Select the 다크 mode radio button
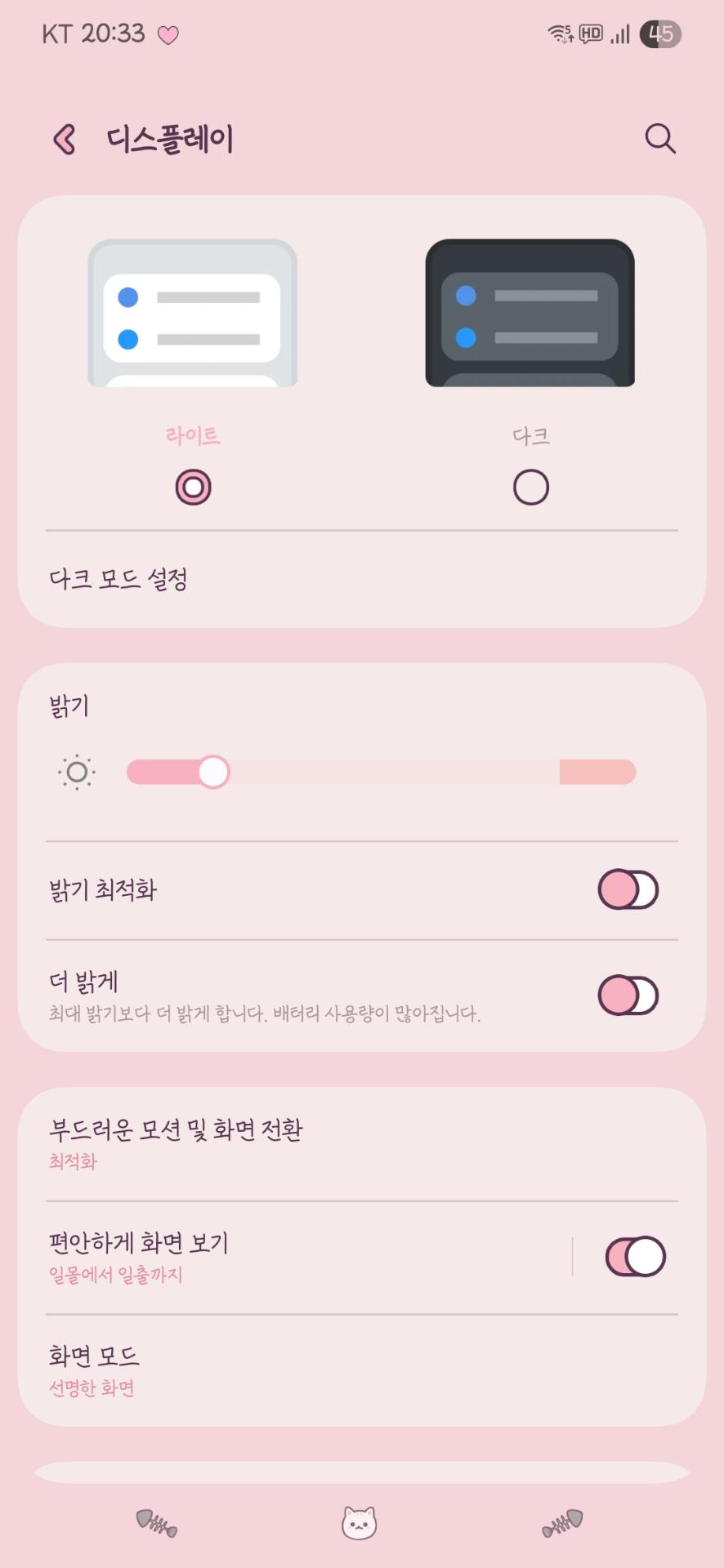Viewport: 724px width, 1568px height. [531, 488]
